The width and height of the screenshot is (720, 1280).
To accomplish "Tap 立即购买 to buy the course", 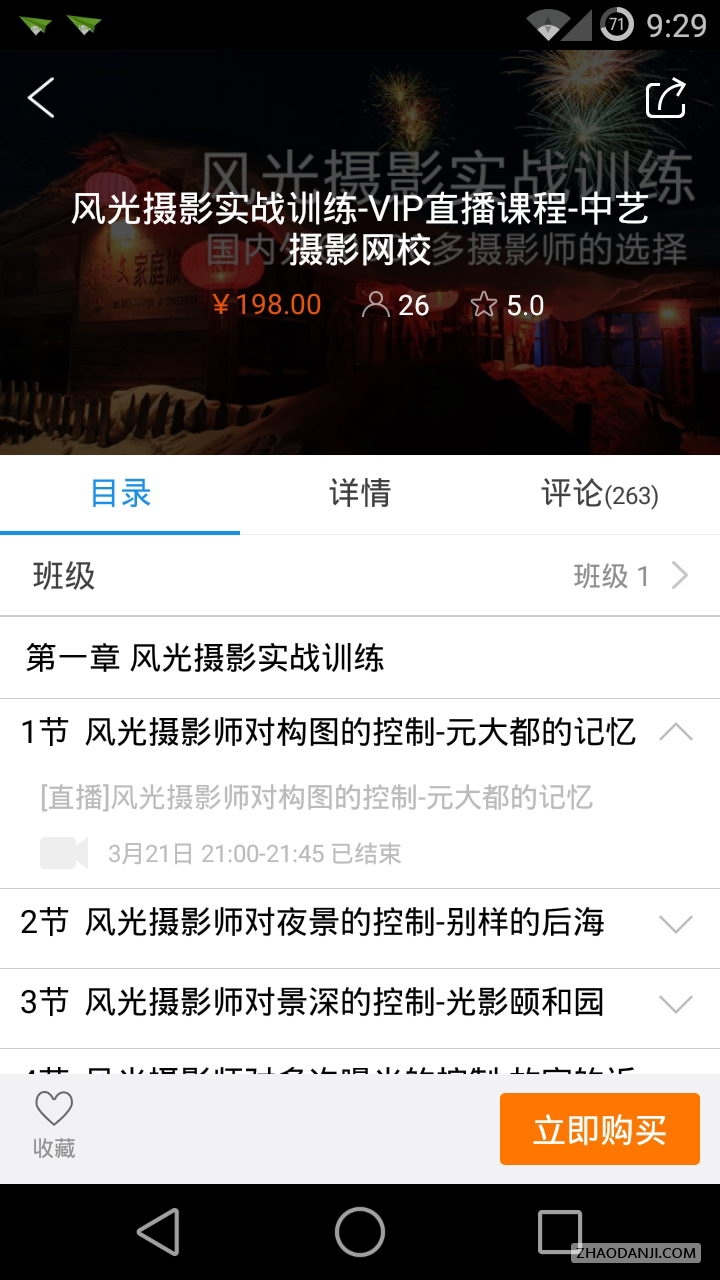I will tap(599, 1130).
